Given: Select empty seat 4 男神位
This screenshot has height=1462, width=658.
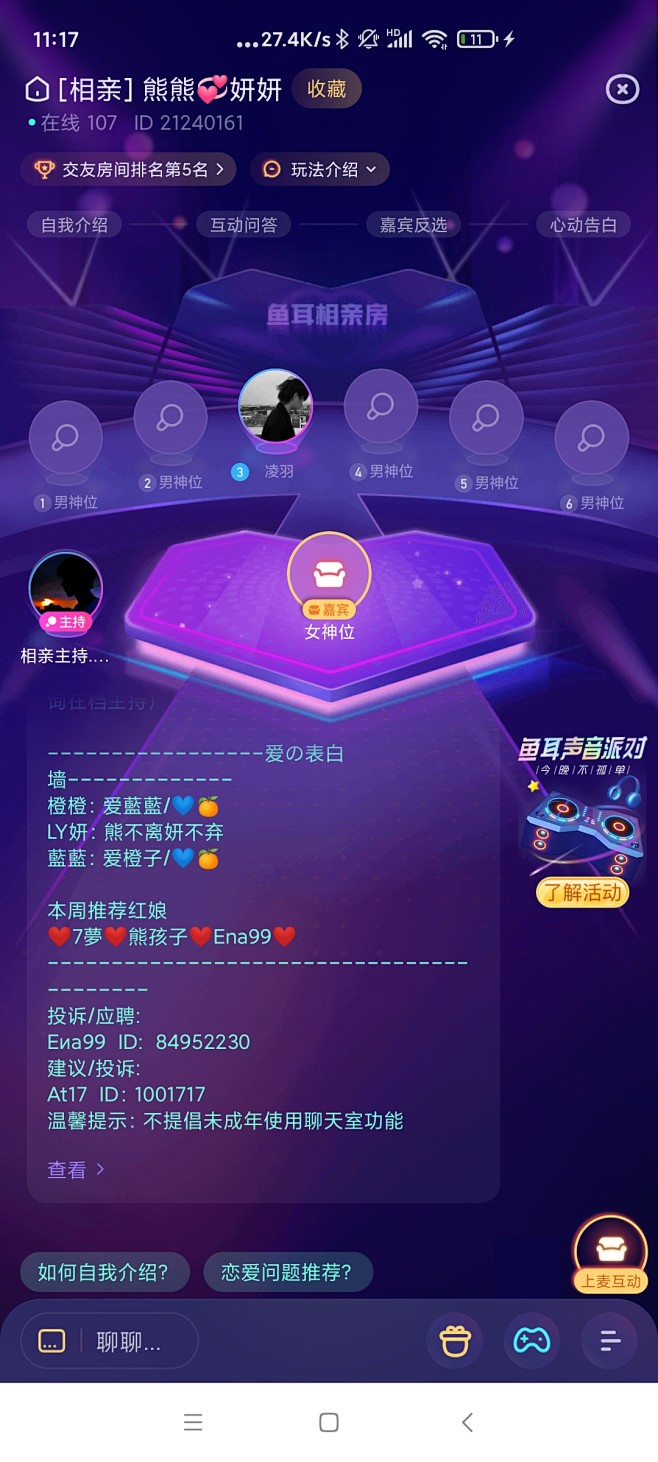Looking at the screenshot, I should [381, 406].
